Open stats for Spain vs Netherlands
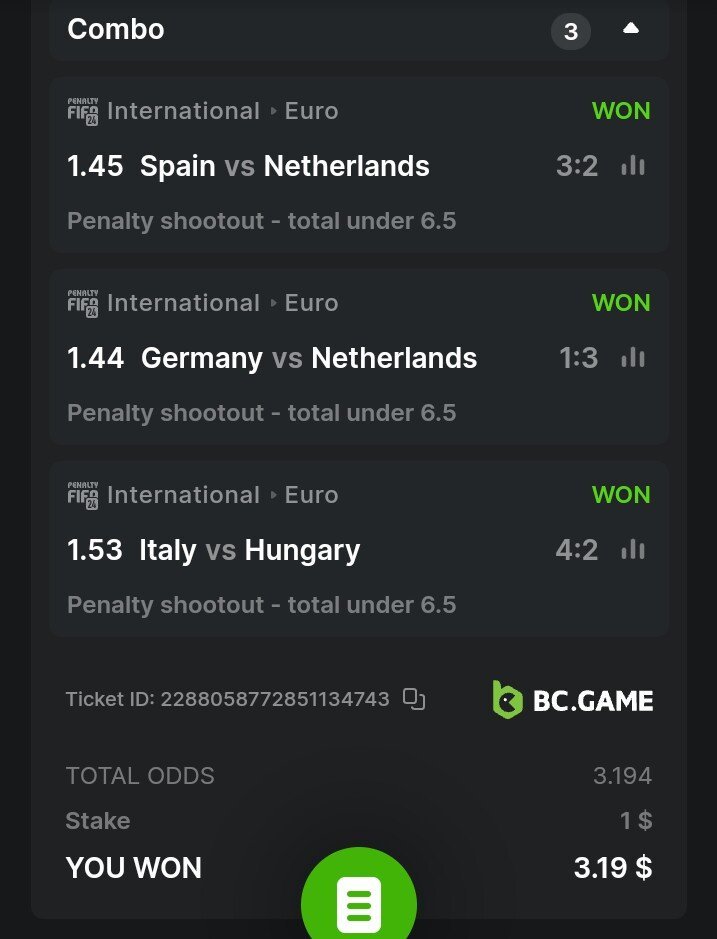The image size is (717, 939). pyautogui.click(x=633, y=166)
